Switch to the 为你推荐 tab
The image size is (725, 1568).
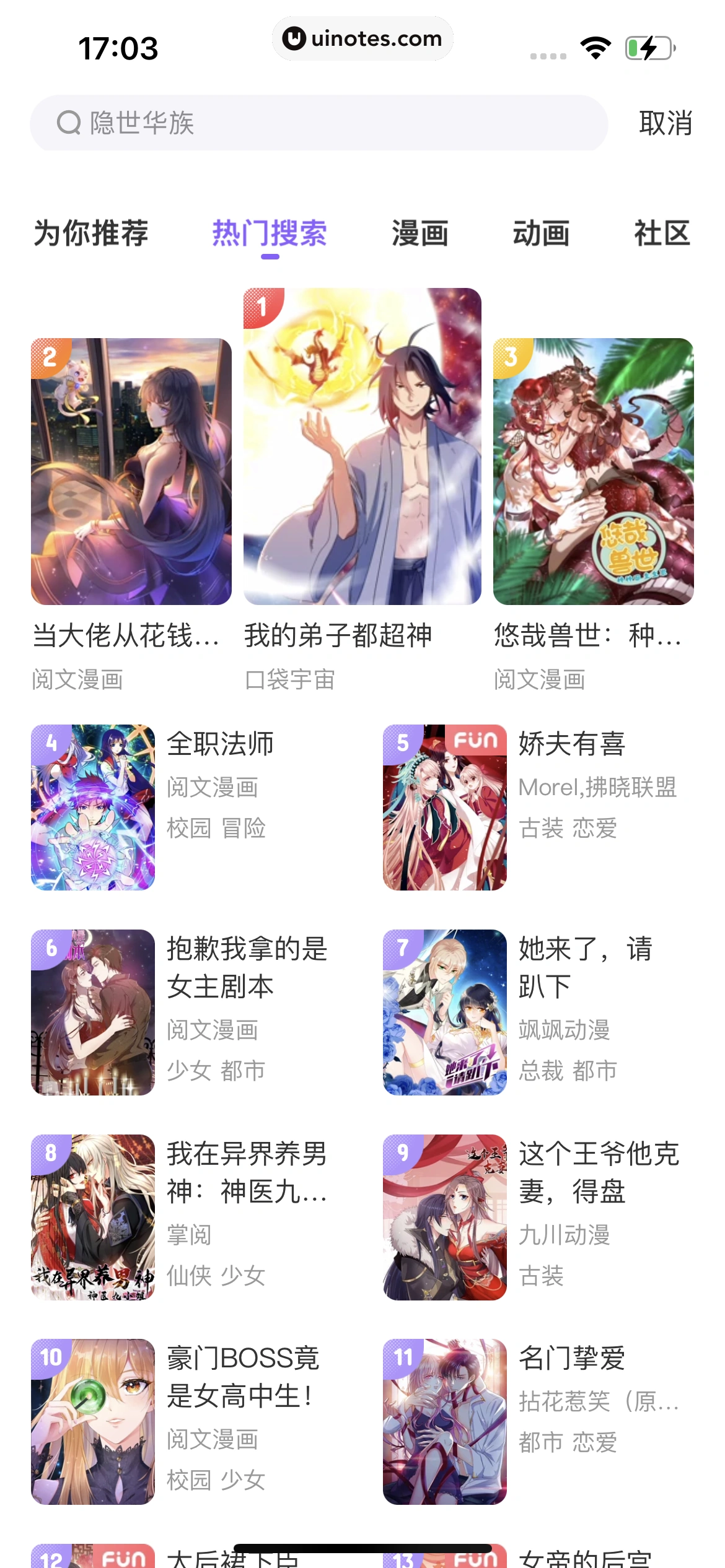pos(91,233)
